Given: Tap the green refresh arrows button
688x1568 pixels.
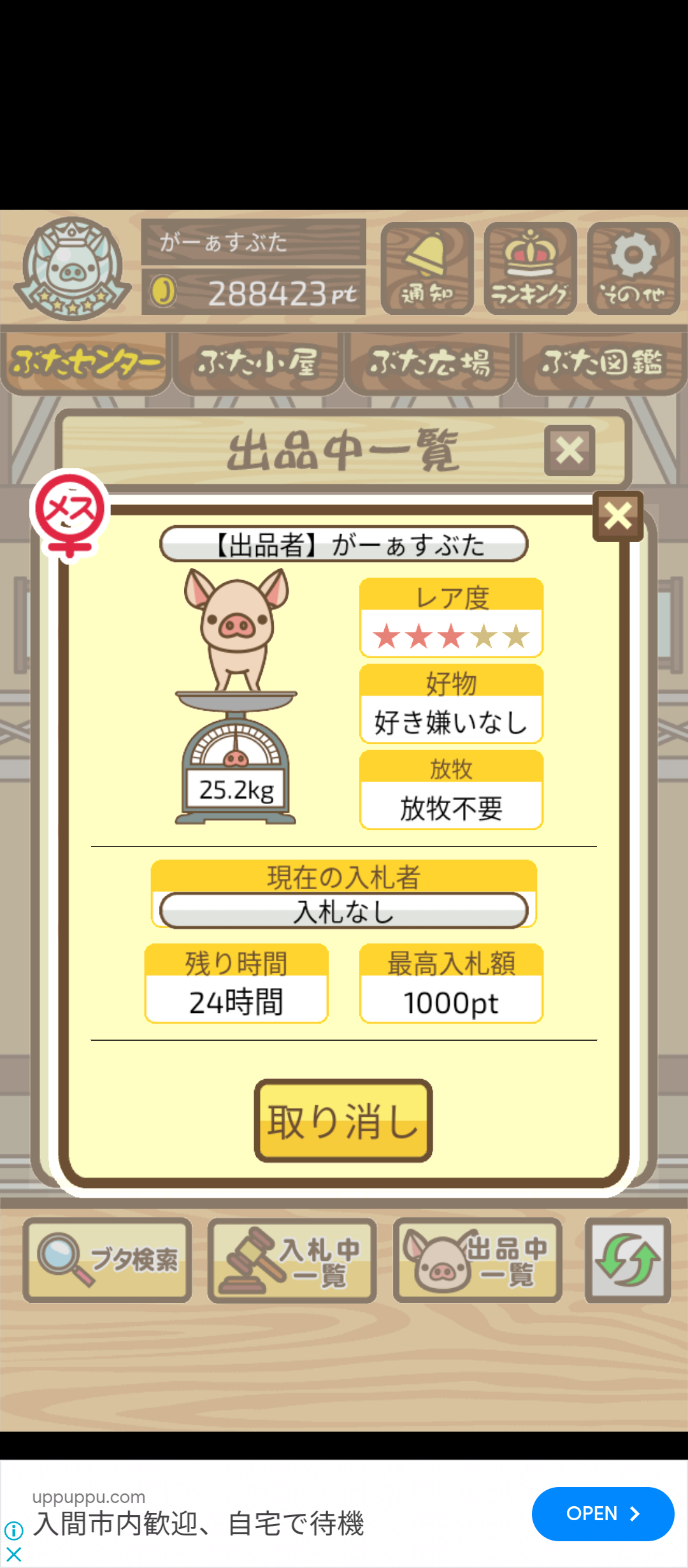Looking at the screenshot, I should coord(627,1259).
